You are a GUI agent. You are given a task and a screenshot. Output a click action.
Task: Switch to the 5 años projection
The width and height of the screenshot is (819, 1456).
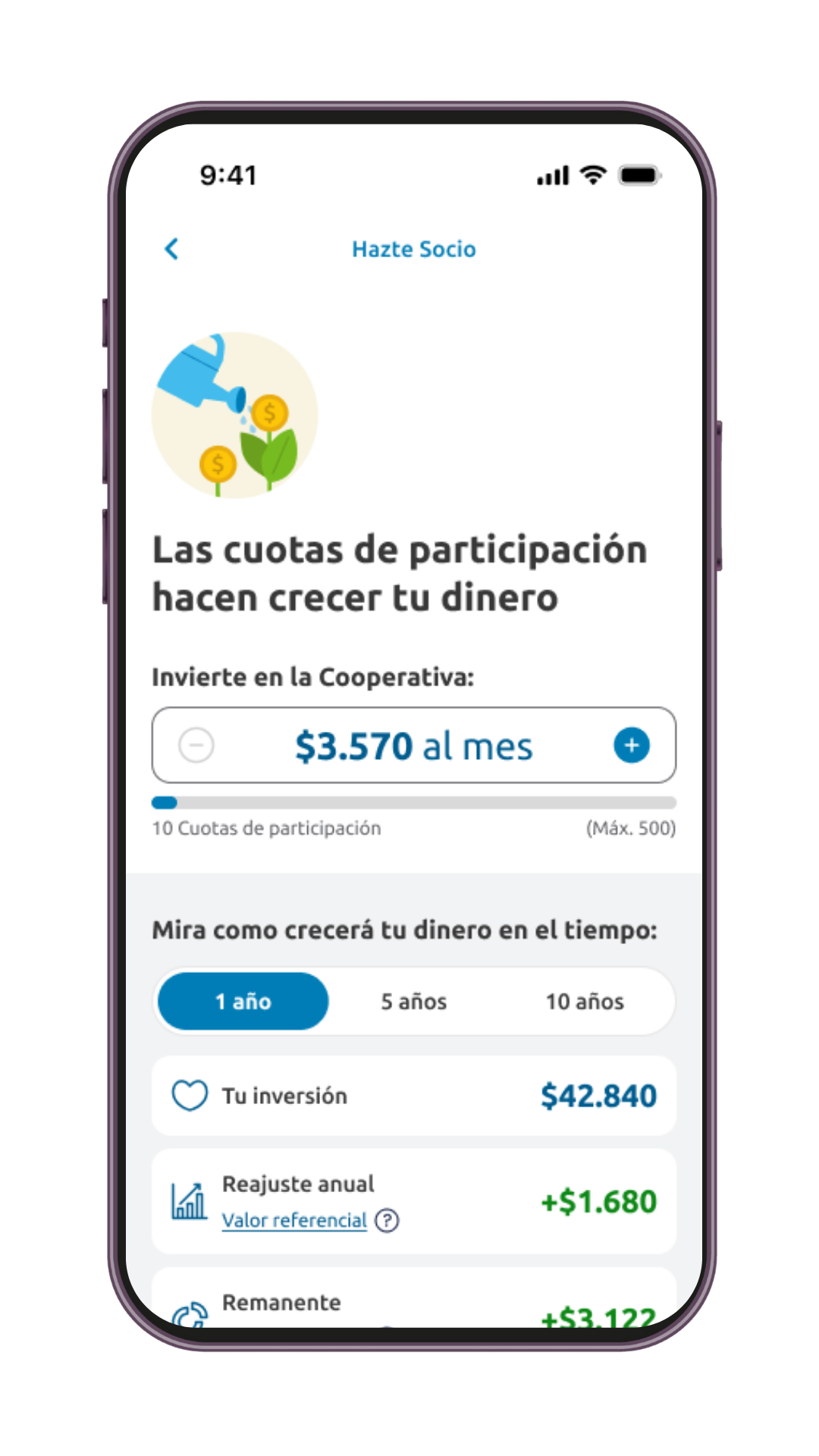(x=414, y=1002)
